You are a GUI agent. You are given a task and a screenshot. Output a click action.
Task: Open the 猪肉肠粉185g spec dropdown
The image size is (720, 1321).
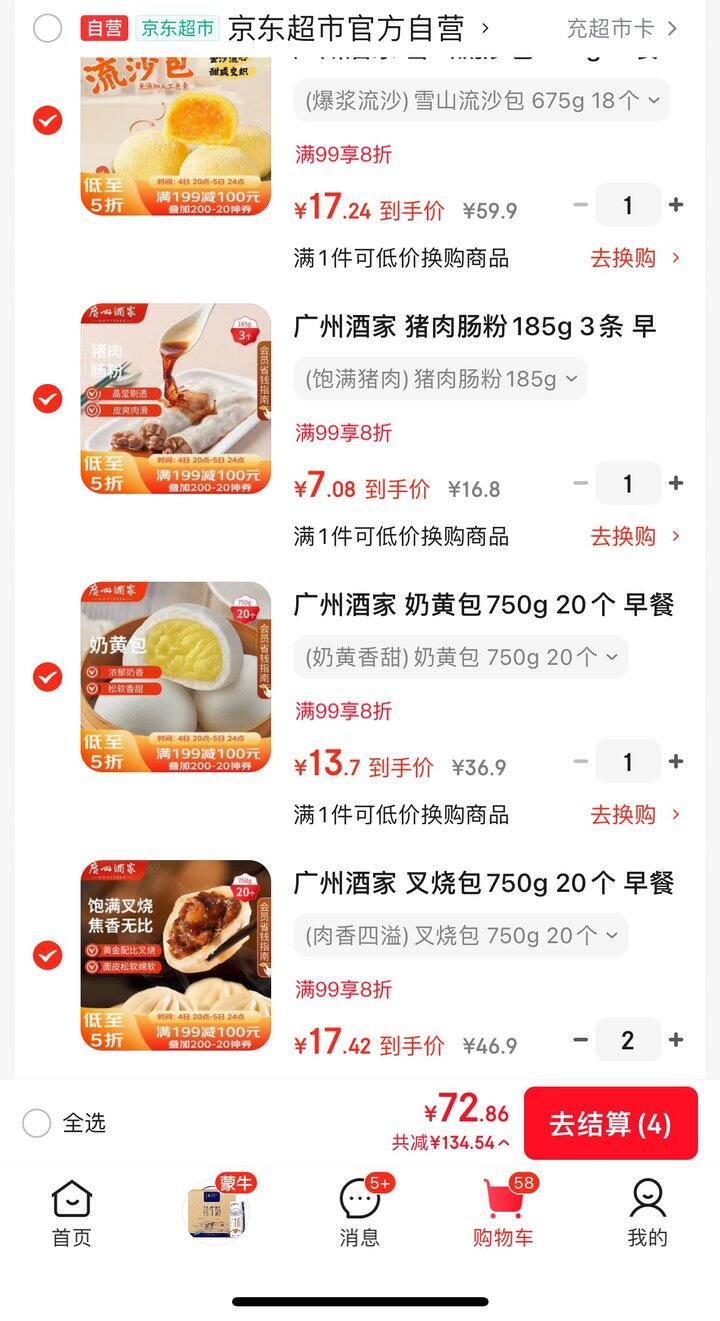pos(440,379)
